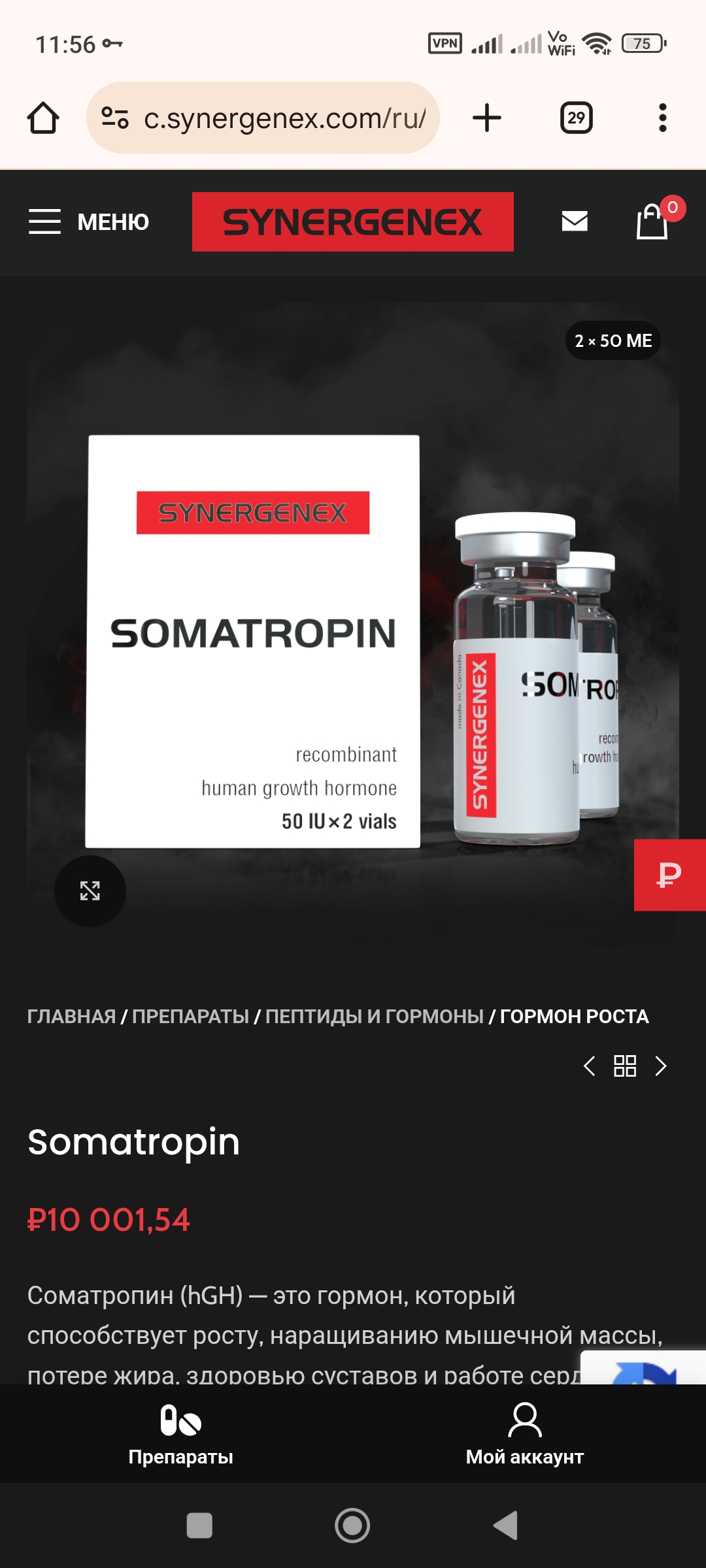
Task: Open the envelope contact icon
Action: coord(575,221)
